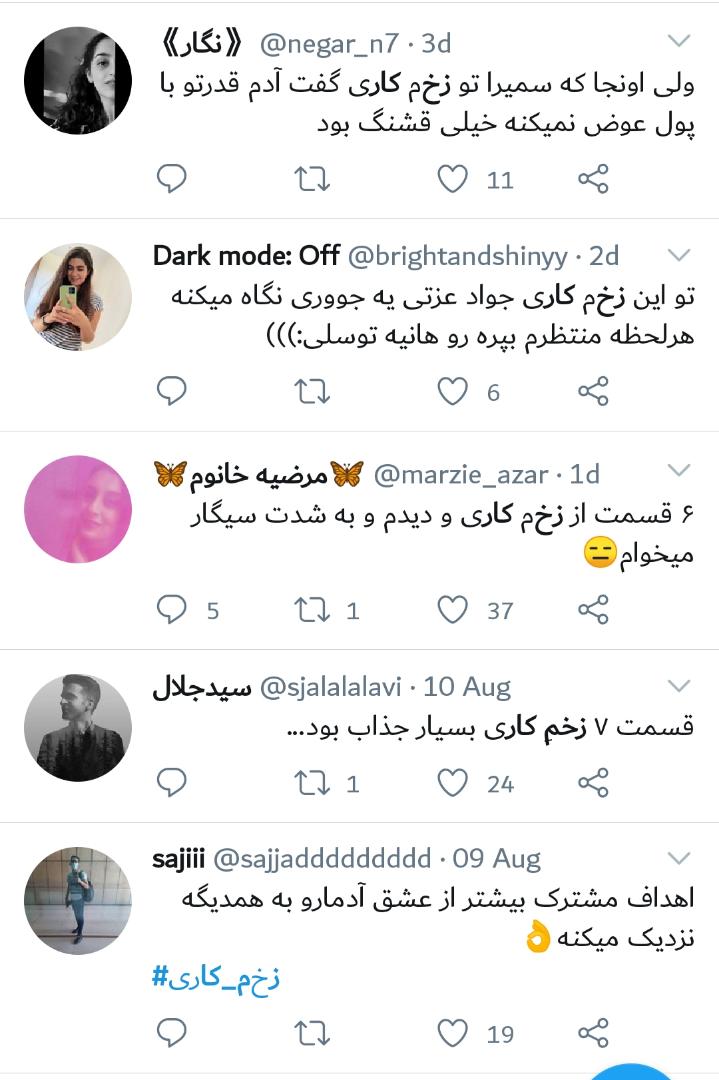
Task: Retweet the post by @sjalalalavi
Action: (312, 782)
